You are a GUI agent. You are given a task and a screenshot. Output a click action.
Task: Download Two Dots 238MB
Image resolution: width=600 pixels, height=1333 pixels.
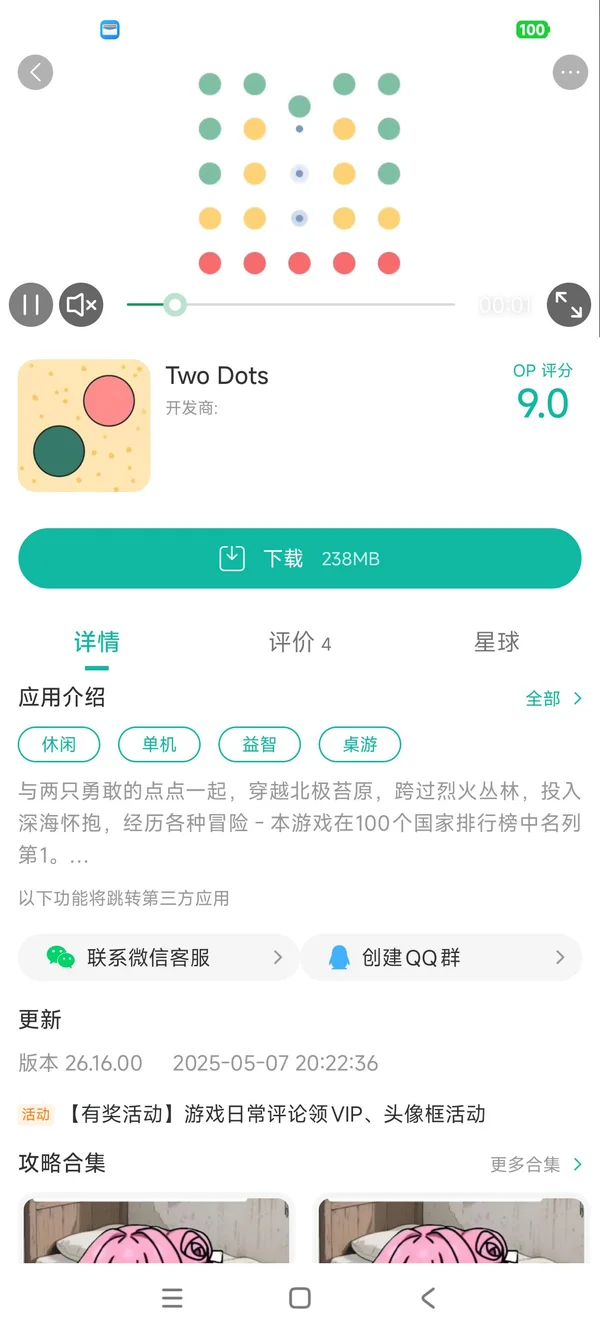click(300, 558)
